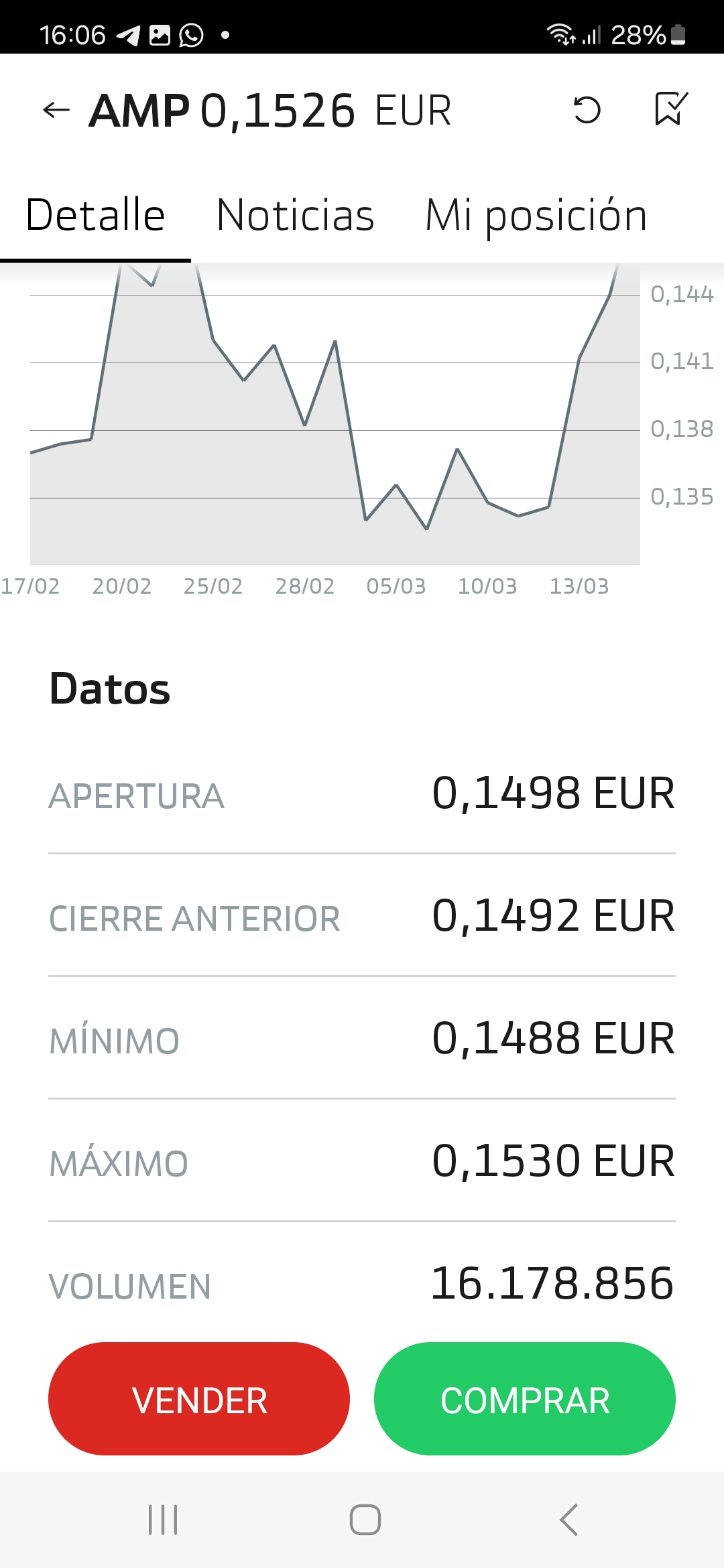Image resolution: width=724 pixels, height=1568 pixels.
Task: Go back using the top-left arrow
Action: pyautogui.click(x=56, y=110)
